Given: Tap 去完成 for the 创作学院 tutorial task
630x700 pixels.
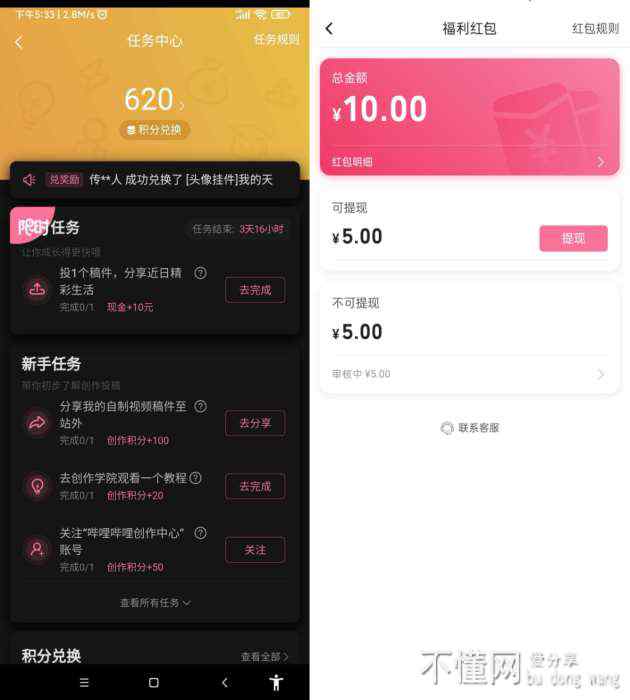Looking at the screenshot, I should [255, 486].
